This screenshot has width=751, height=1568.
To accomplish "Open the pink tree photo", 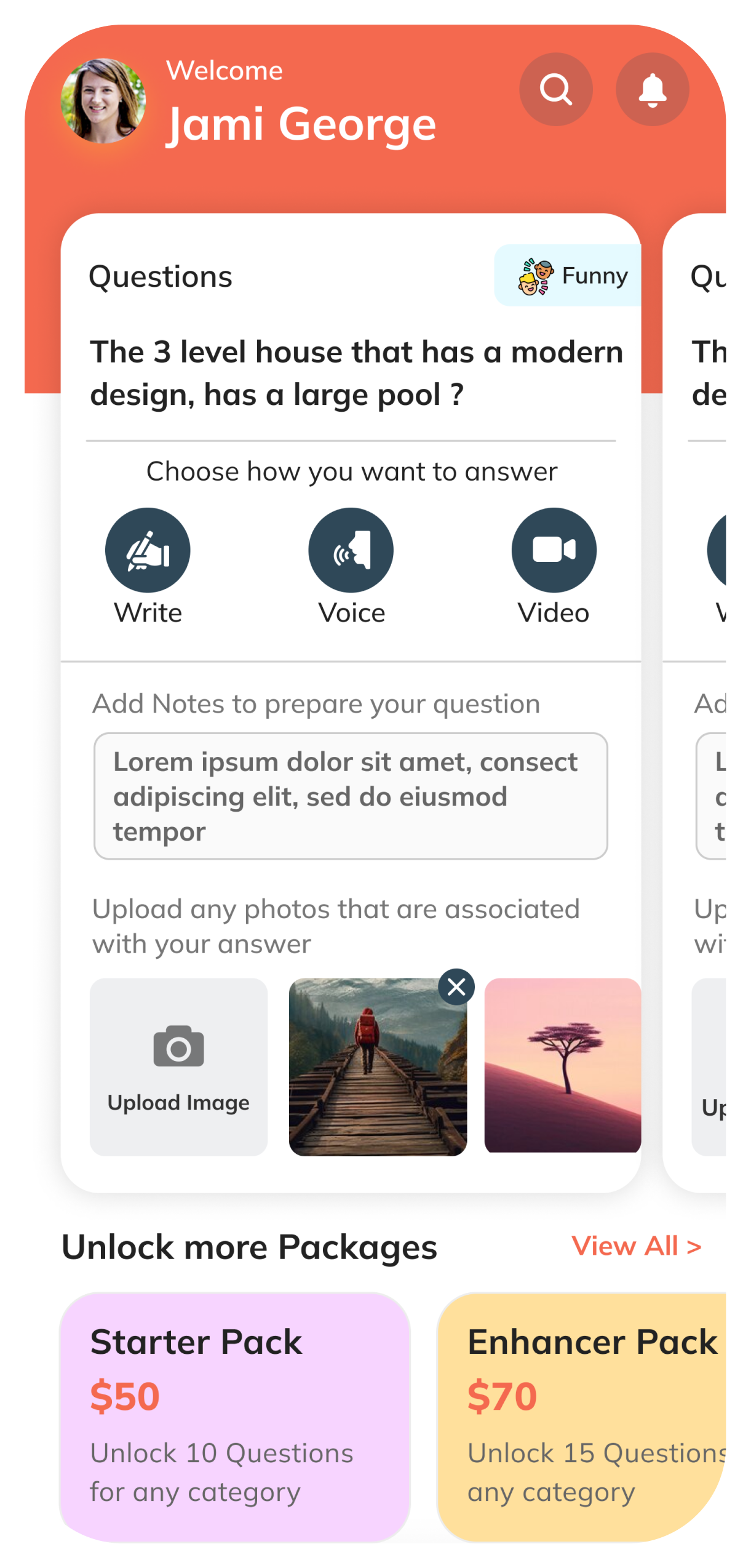I will (x=562, y=1066).
